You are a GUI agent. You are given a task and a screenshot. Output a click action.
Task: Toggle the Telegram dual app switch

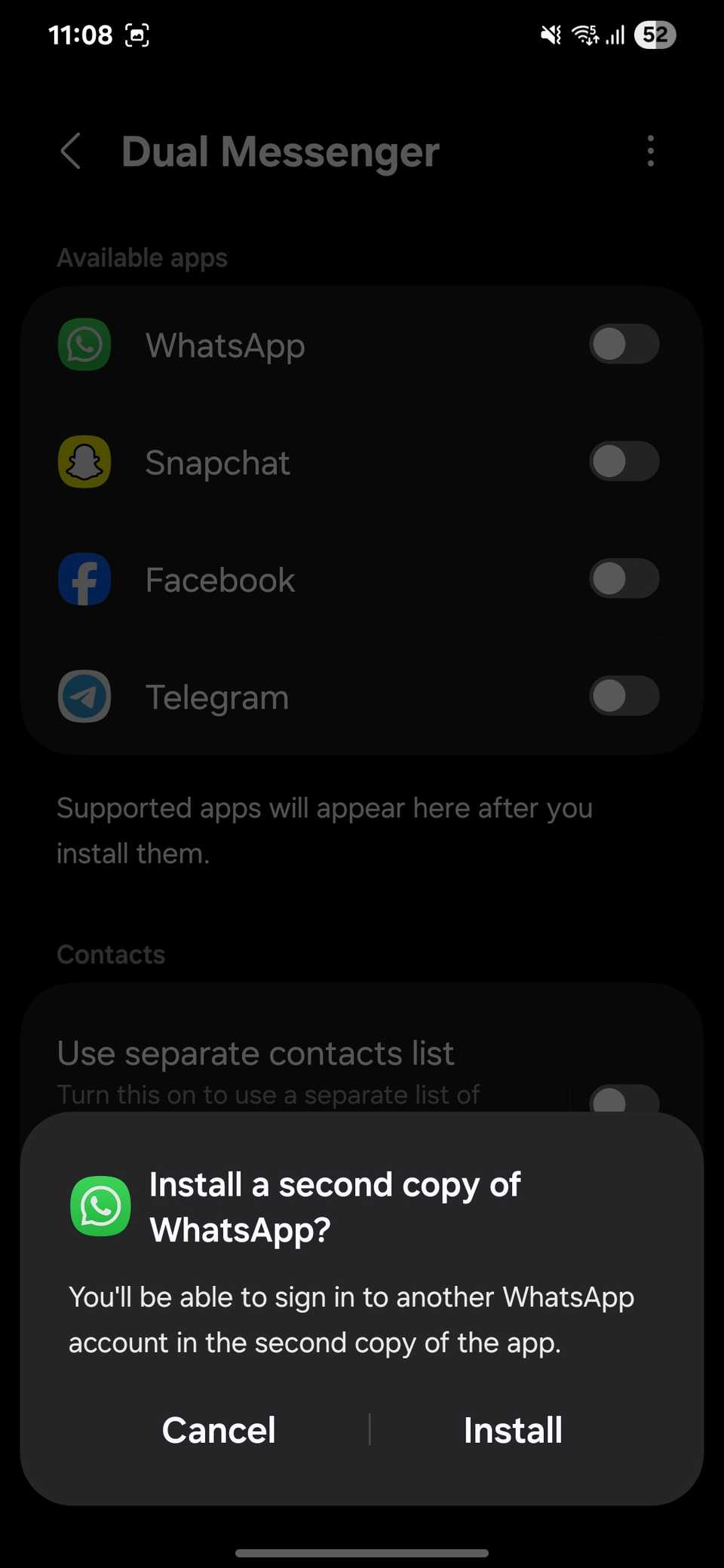point(624,696)
